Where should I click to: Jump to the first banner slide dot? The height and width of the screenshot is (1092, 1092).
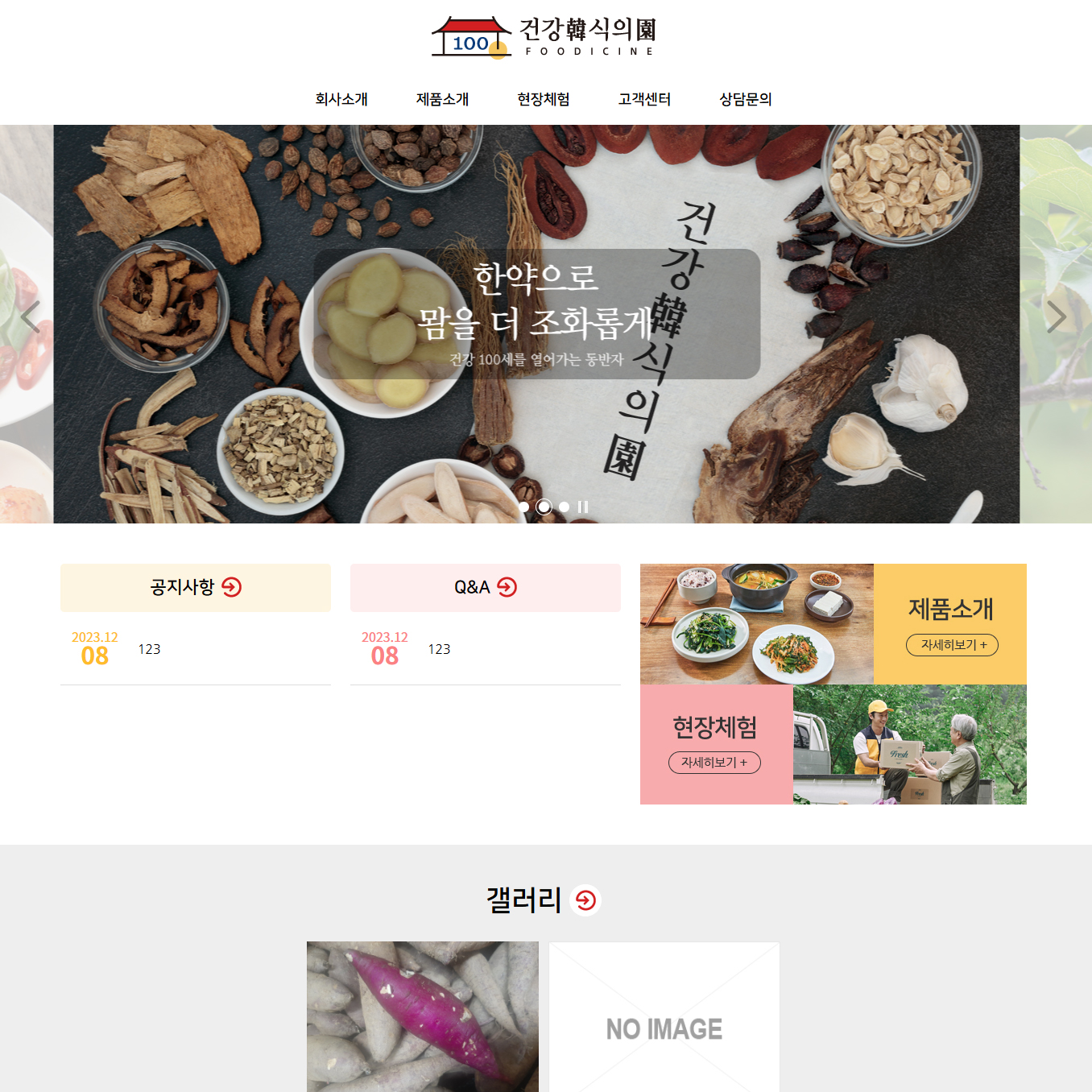(524, 507)
